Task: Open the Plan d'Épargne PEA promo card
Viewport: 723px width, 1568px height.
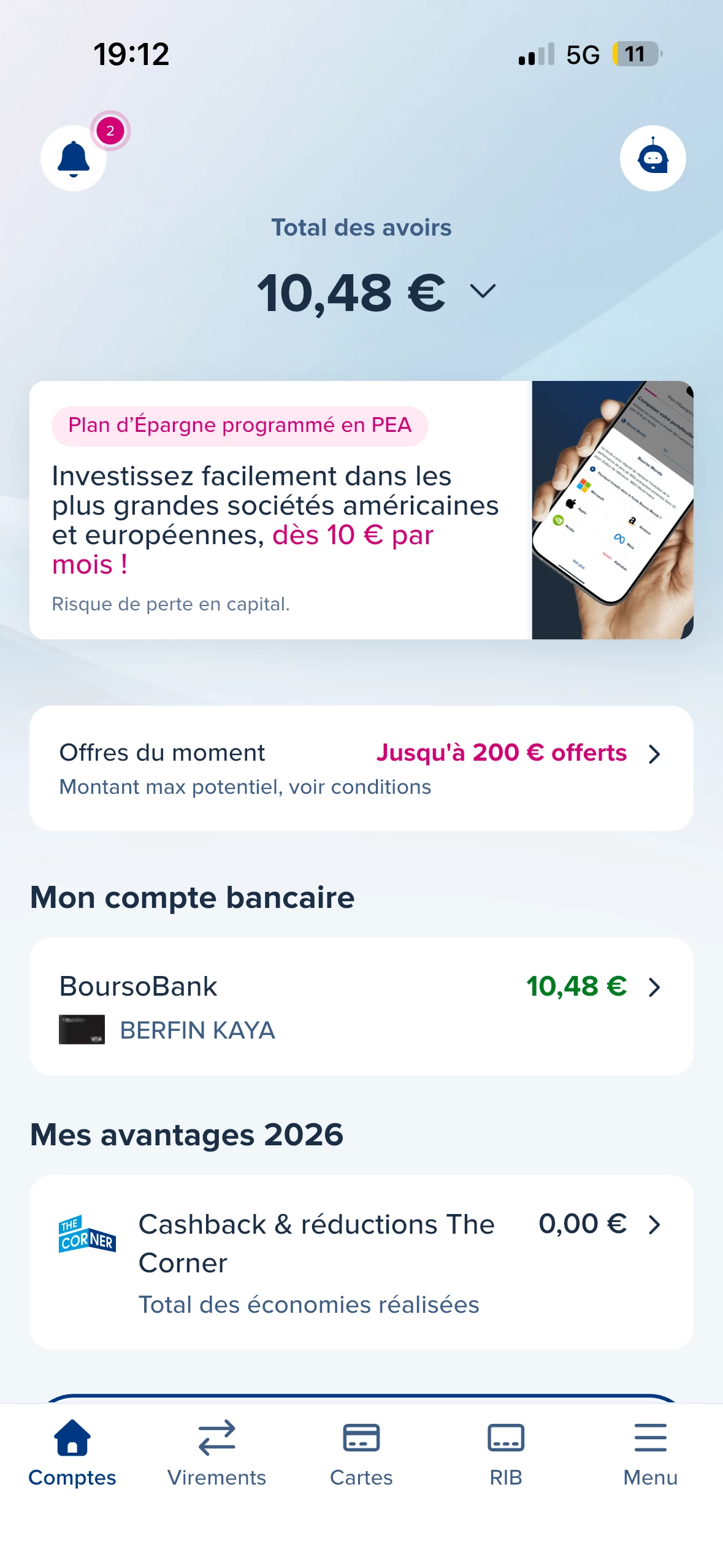Action: pyautogui.click(x=361, y=510)
